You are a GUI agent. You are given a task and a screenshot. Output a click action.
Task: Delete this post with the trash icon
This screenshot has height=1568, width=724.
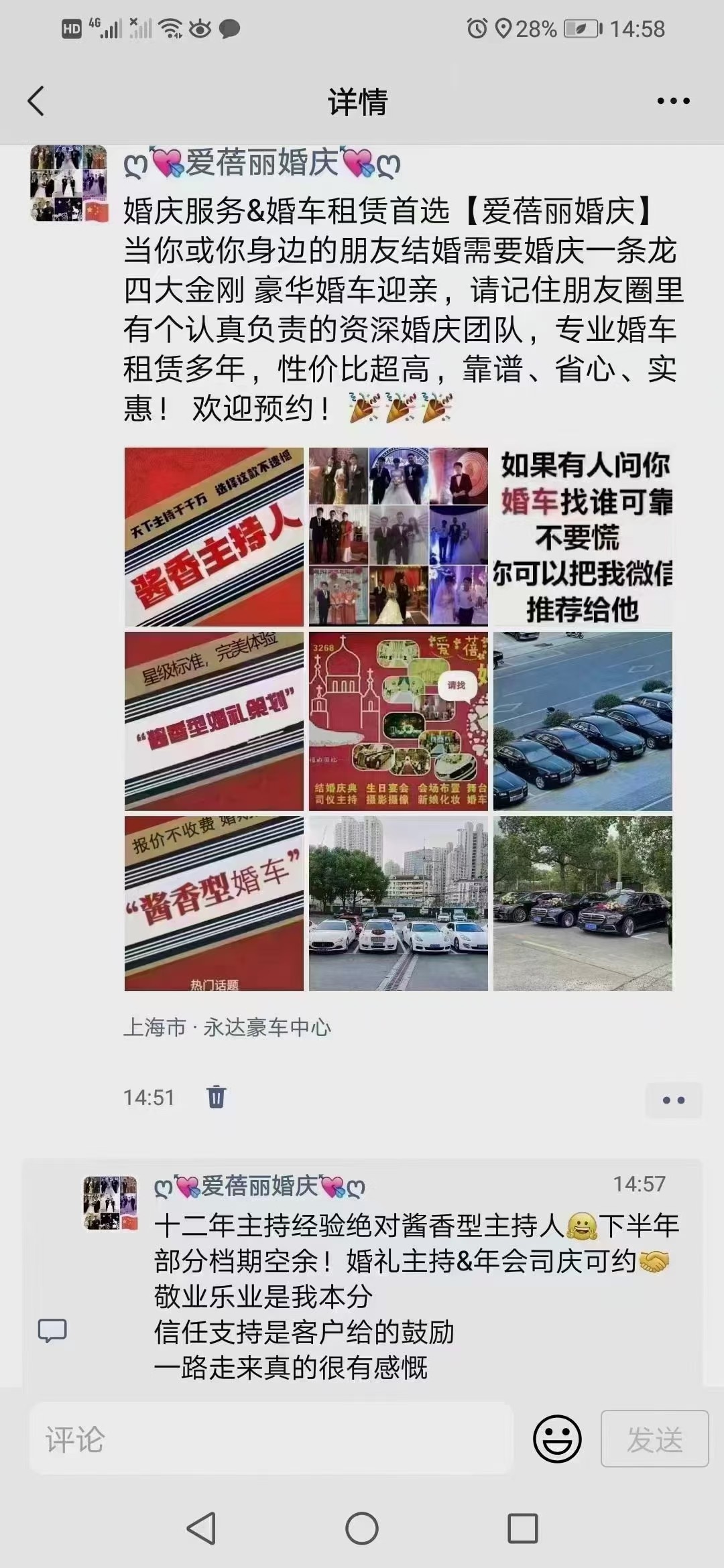[216, 1097]
